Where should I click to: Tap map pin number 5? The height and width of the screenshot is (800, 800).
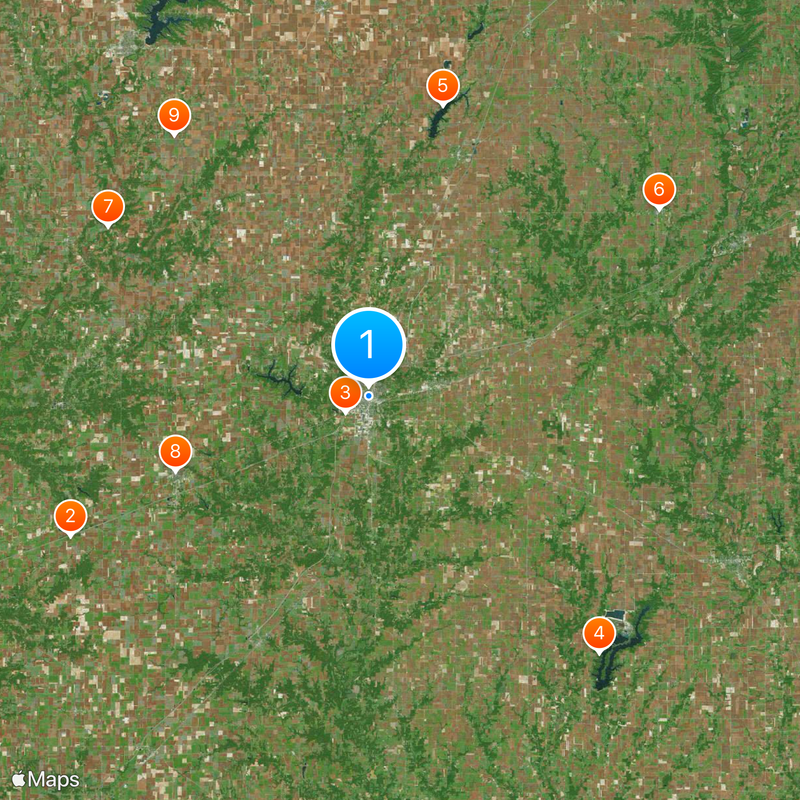442,86
